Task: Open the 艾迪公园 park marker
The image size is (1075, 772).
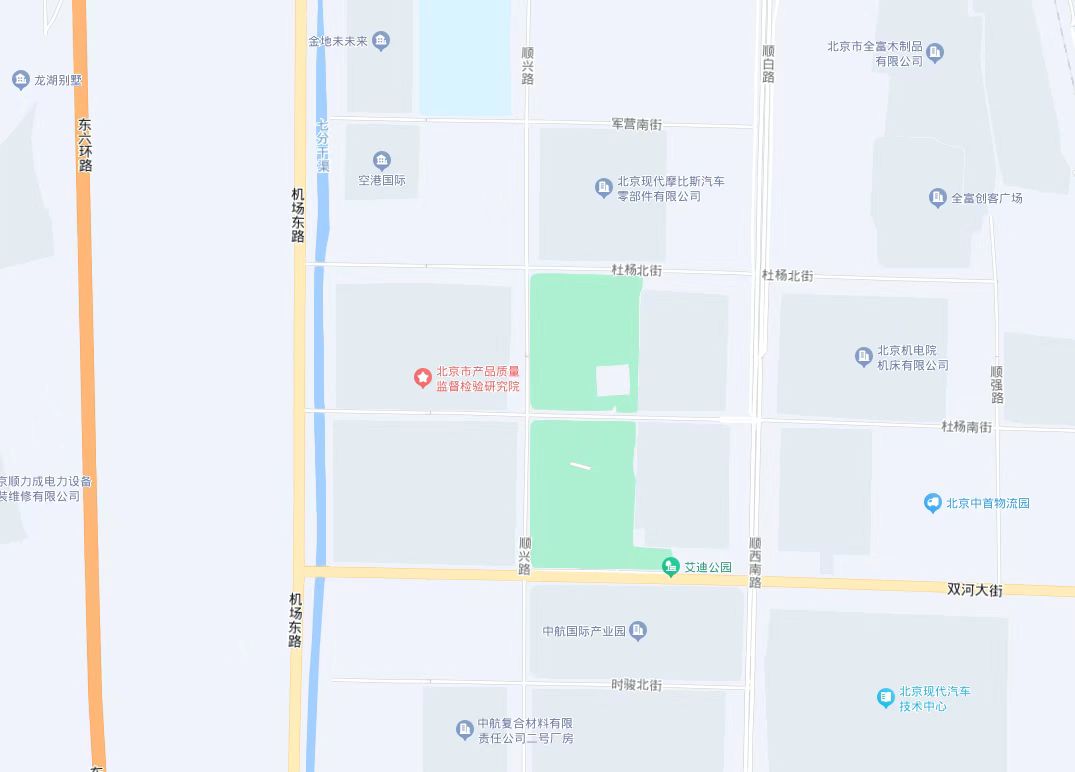Action: [x=671, y=567]
